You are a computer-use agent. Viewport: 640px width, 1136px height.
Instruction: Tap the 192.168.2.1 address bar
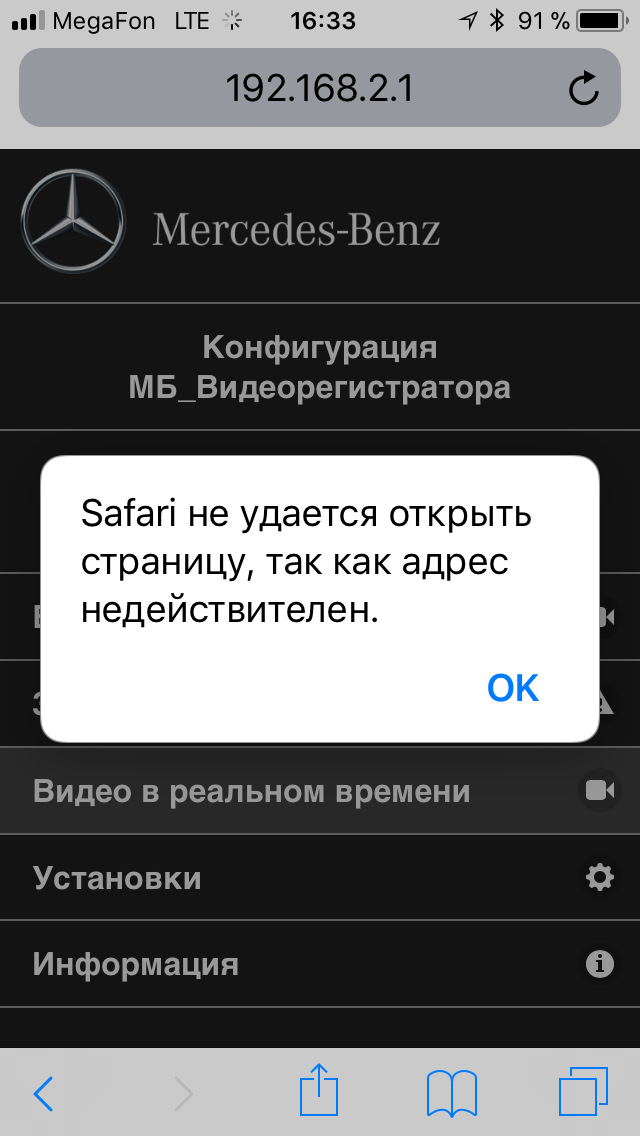pyautogui.click(x=318, y=90)
